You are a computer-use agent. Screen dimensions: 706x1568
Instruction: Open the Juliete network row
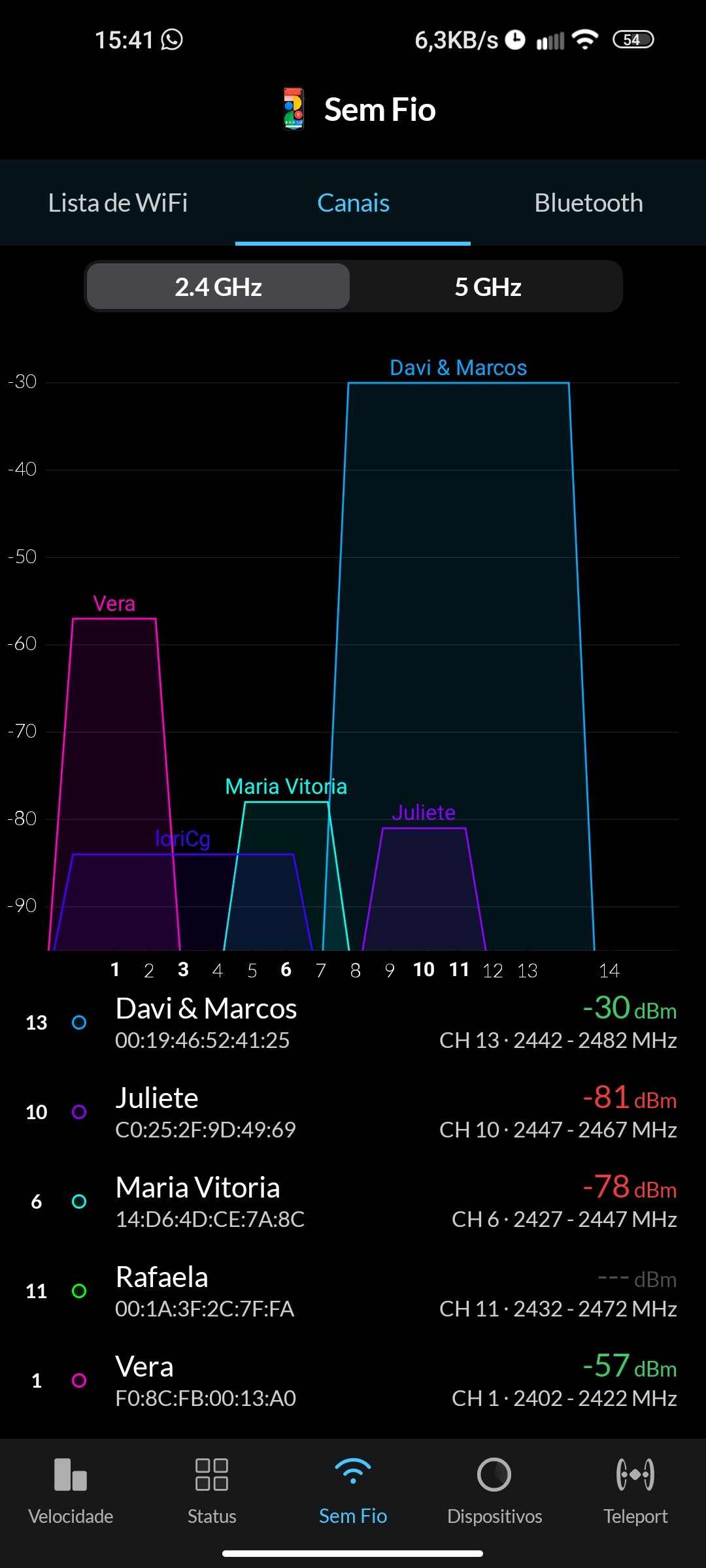click(x=353, y=1113)
